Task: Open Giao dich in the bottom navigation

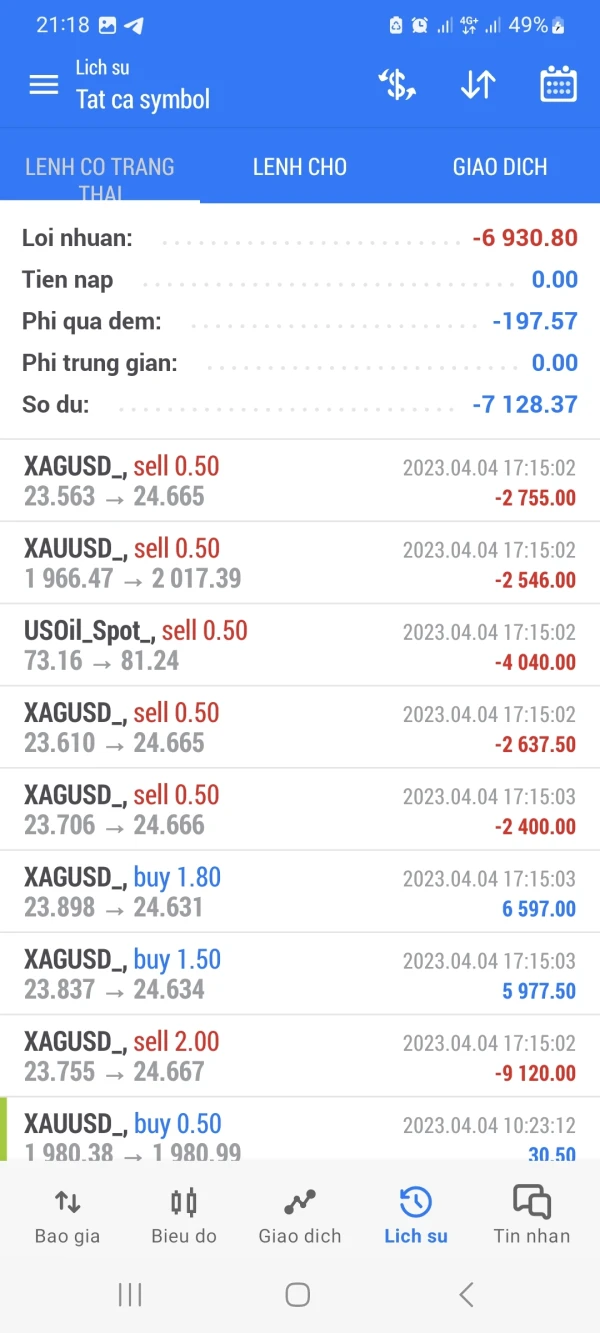Action: pyautogui.click(x=300, y=1215)
